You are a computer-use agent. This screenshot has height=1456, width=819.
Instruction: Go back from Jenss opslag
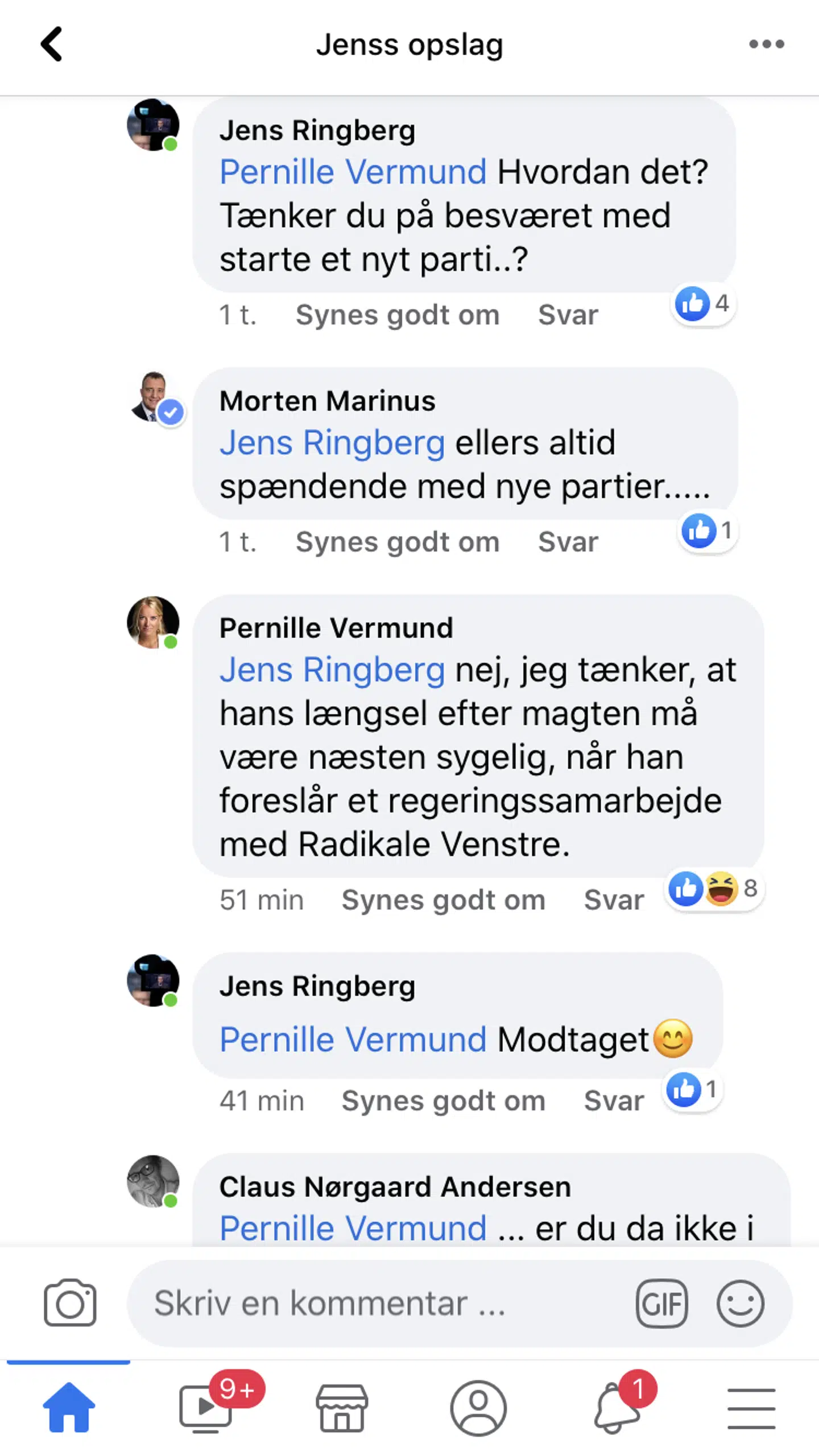[51, 44]
